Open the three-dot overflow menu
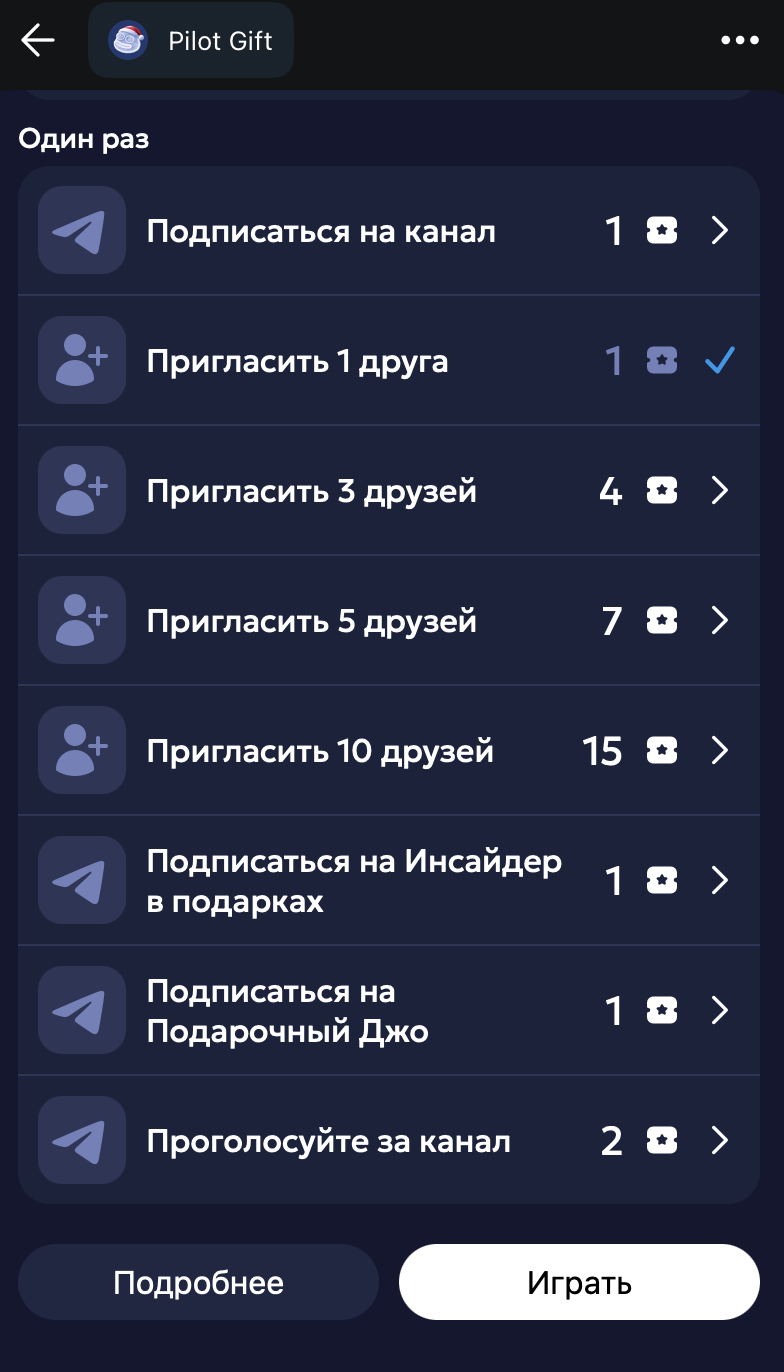This screenshot has width=784, height=1372. [x=740, y=40]
